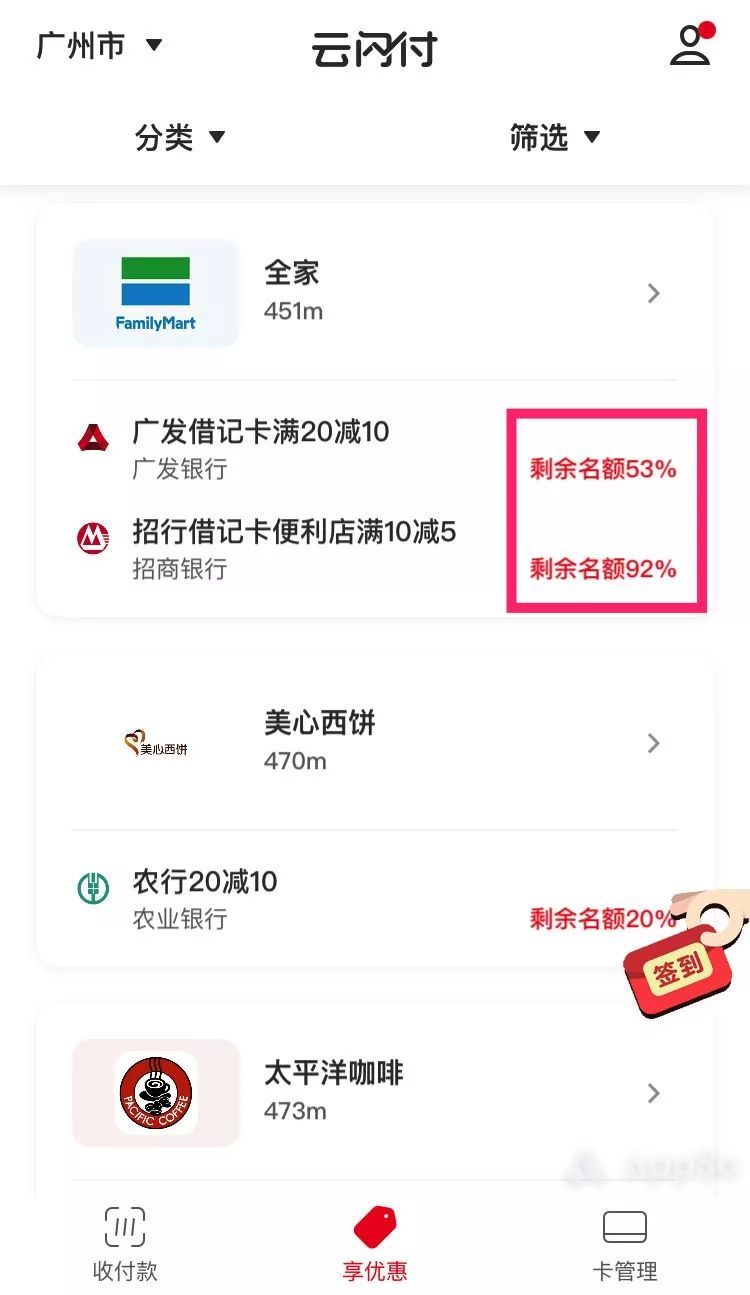Viewport: 750px width, 1295px height.
Task: Open the 全家 FamilyMart merchant page
Action: coord(375,293)
